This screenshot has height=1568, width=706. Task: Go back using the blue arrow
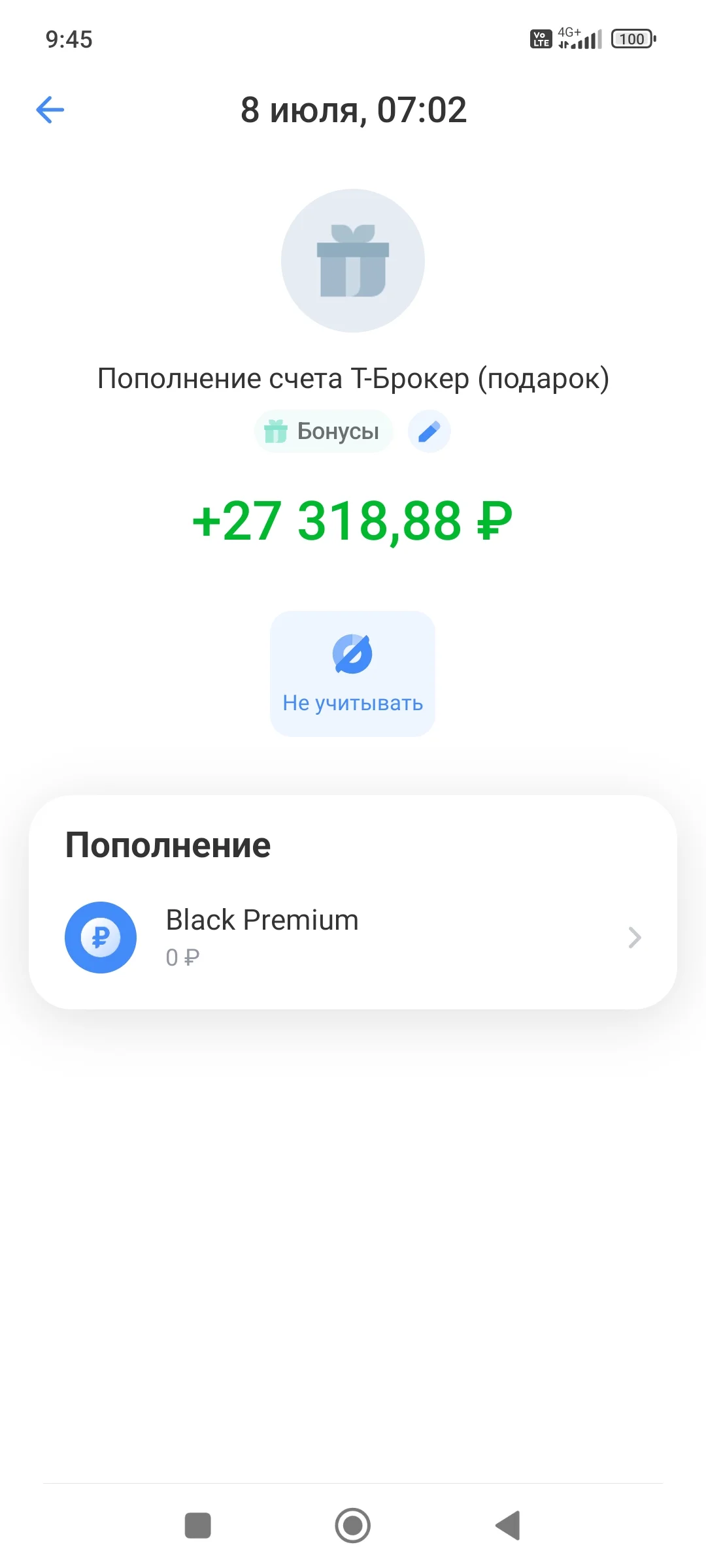pos(50,110)
